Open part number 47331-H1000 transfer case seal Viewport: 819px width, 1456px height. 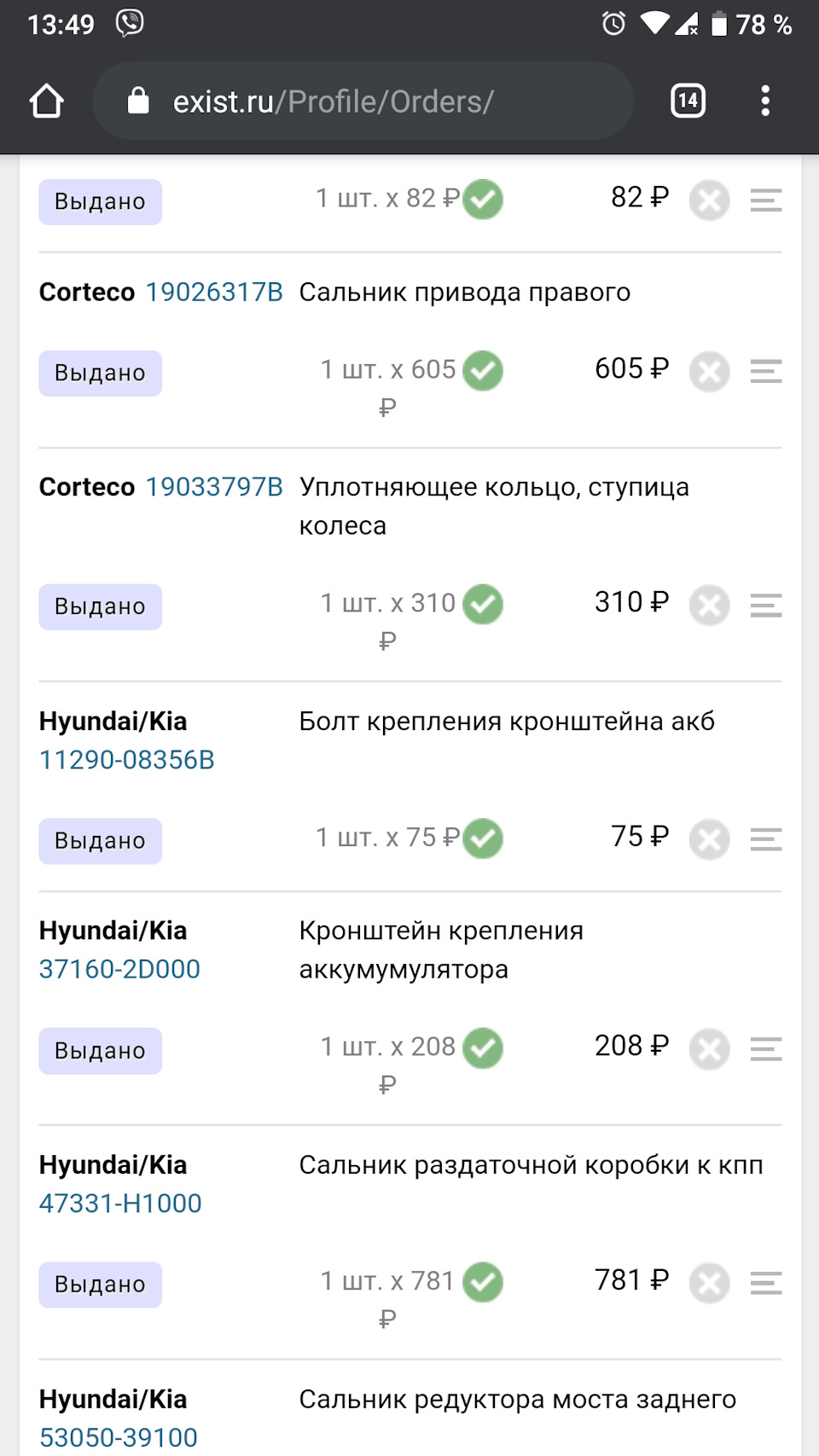point(120,1203)
